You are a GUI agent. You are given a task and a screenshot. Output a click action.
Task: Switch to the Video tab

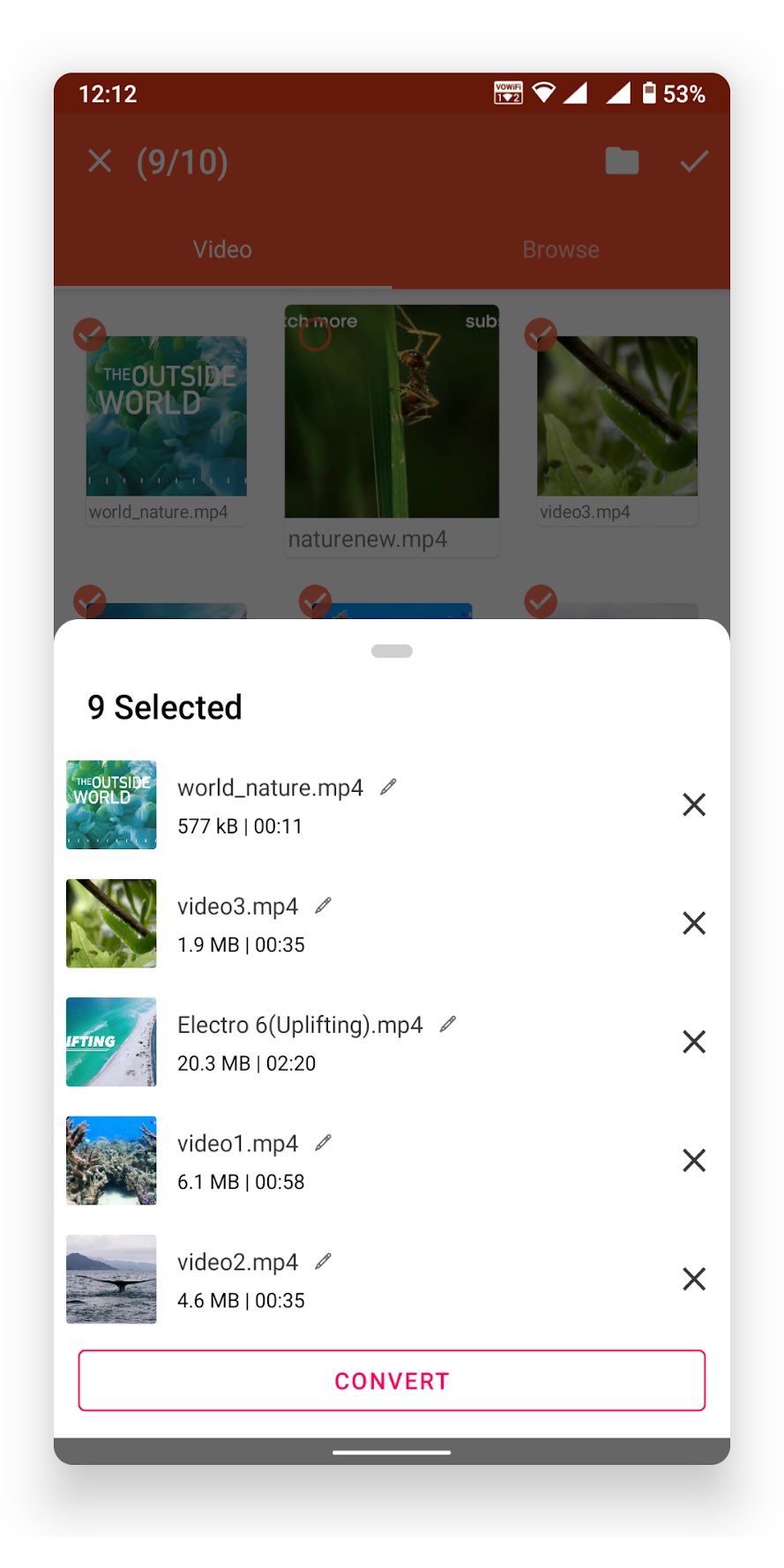pyautogui.click(x=222, y=250)
